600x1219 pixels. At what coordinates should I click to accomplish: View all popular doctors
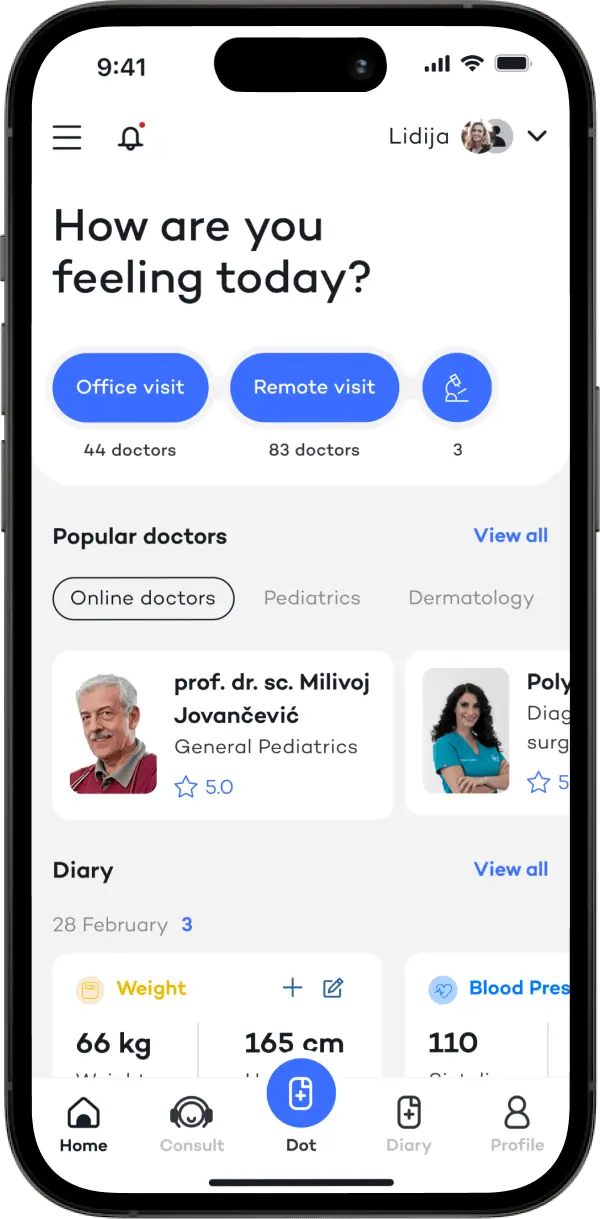click(510, 536)
